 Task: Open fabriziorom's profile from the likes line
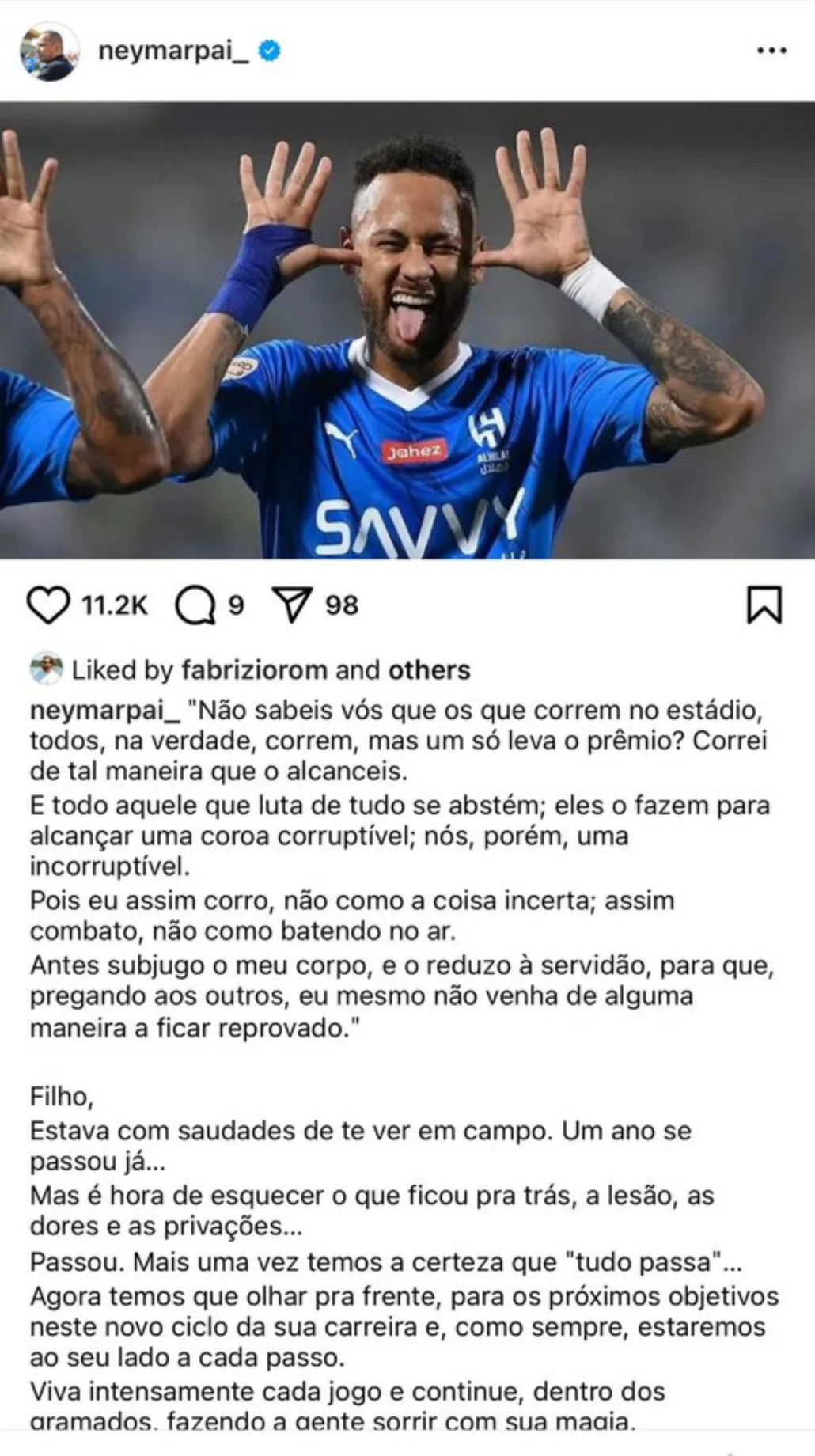click(254, 670)
